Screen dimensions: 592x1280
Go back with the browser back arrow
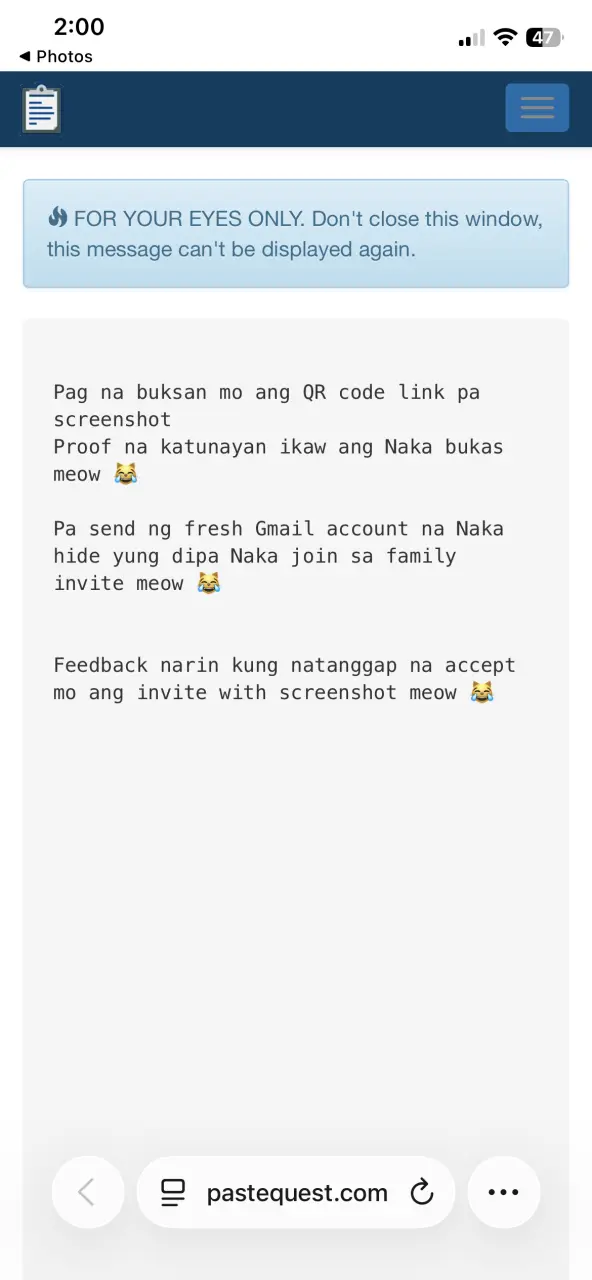pyautogui.click(x=88, y=1192)
